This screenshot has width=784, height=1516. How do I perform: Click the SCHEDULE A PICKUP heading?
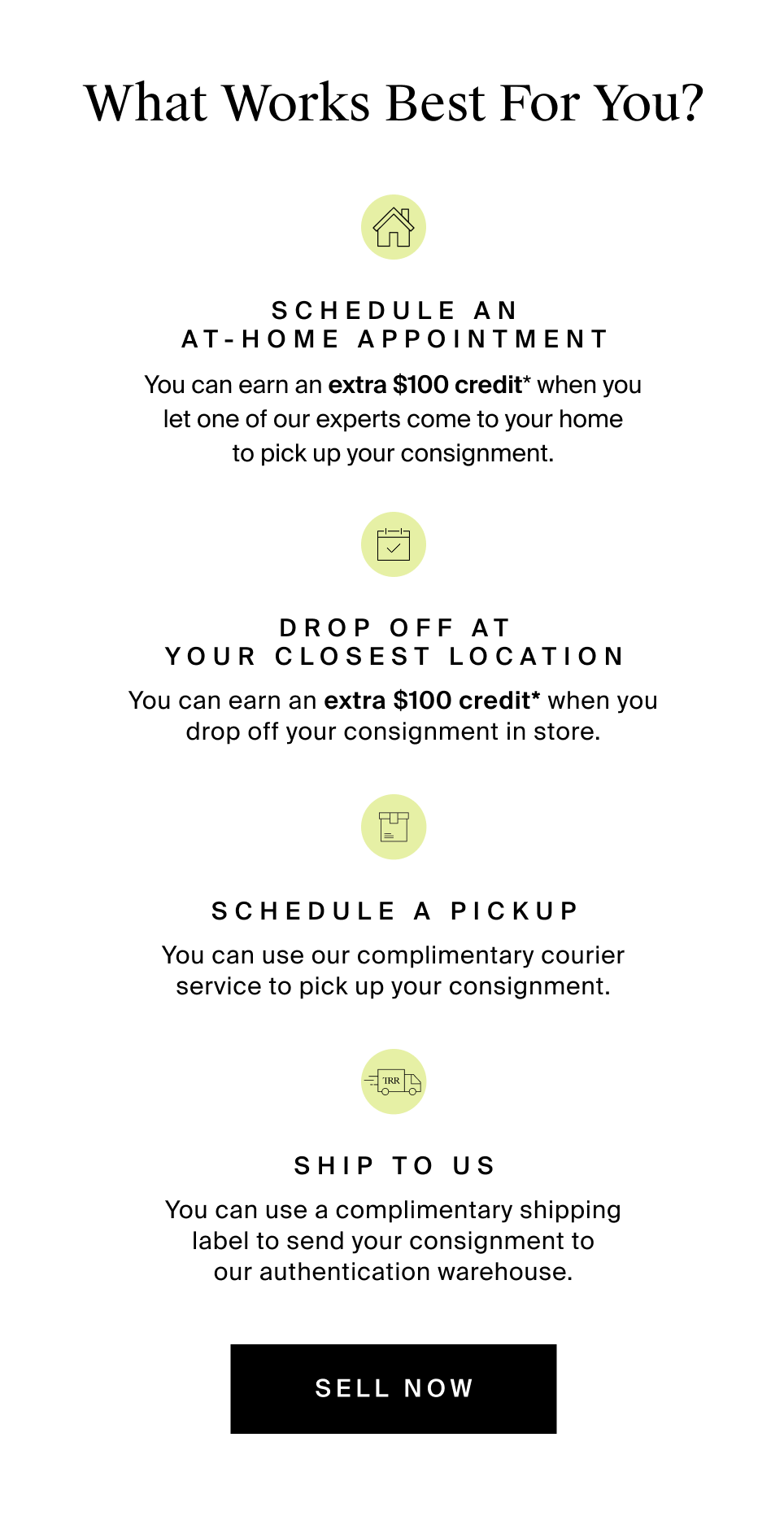[x=394, y=911]
